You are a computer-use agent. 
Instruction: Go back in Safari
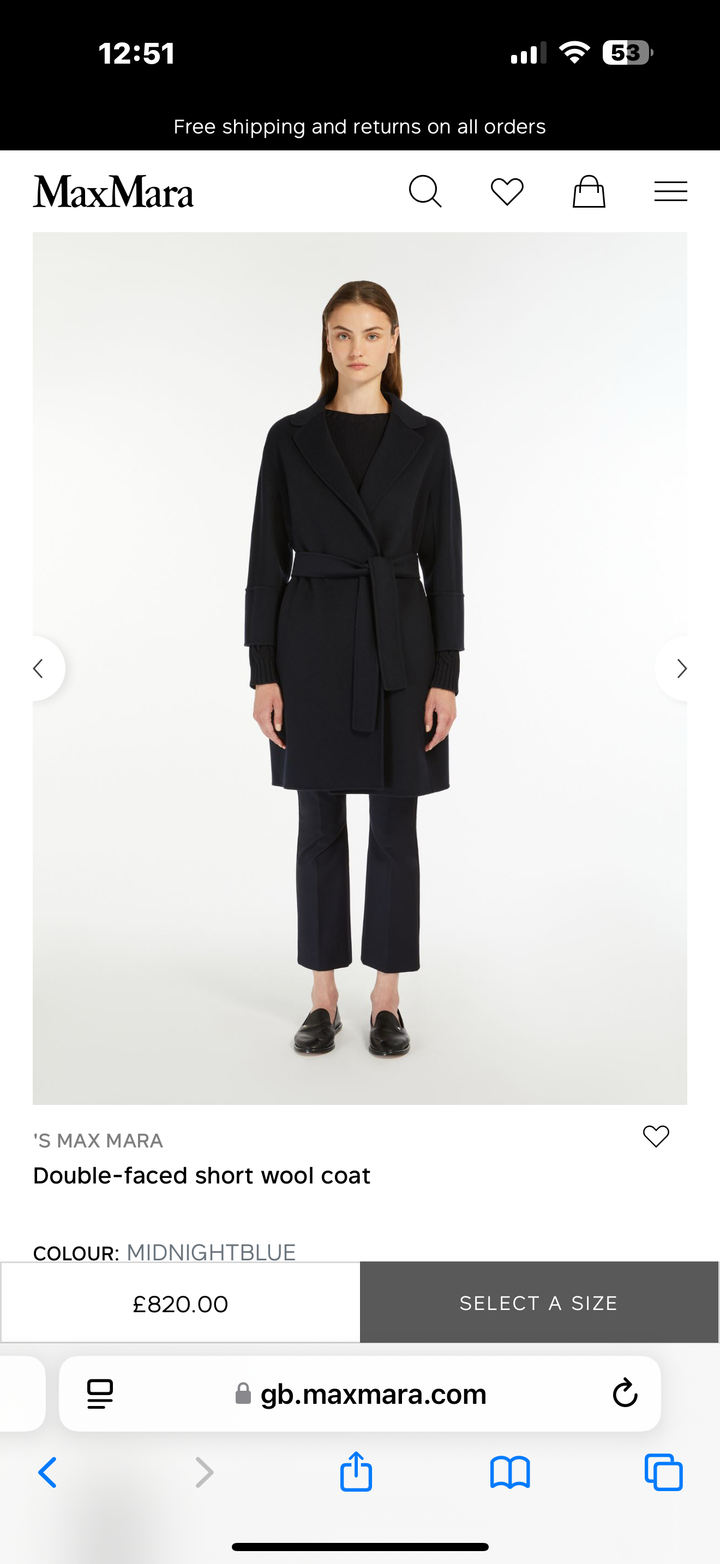point(47,1472)
